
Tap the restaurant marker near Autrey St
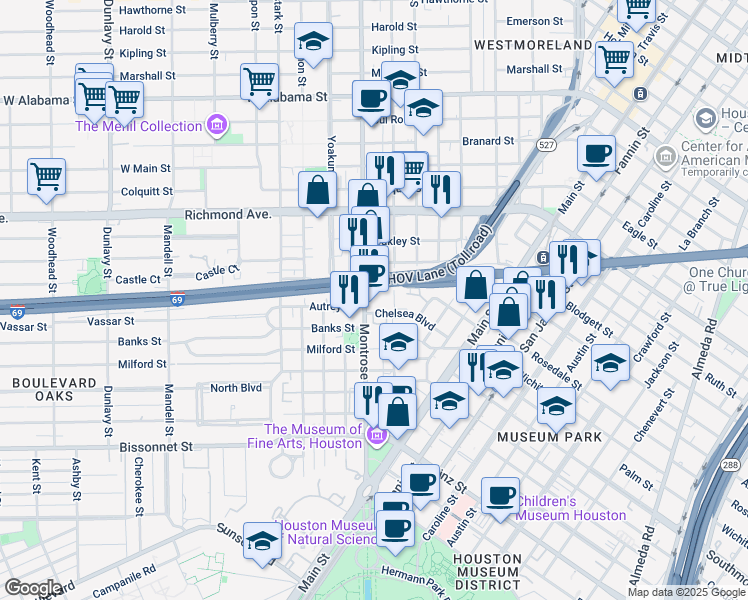click(348, 290)
